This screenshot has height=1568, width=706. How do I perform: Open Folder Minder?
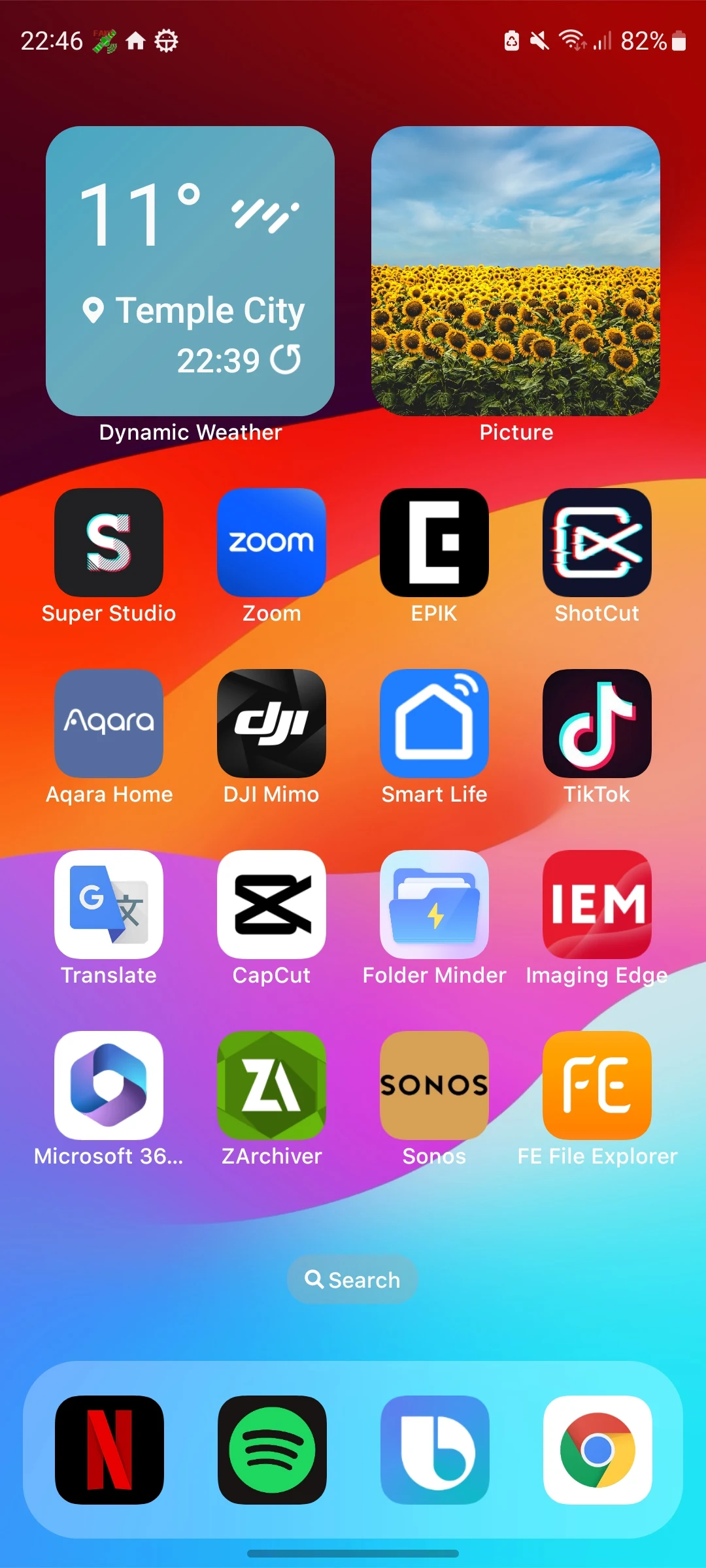click(434, 905)
